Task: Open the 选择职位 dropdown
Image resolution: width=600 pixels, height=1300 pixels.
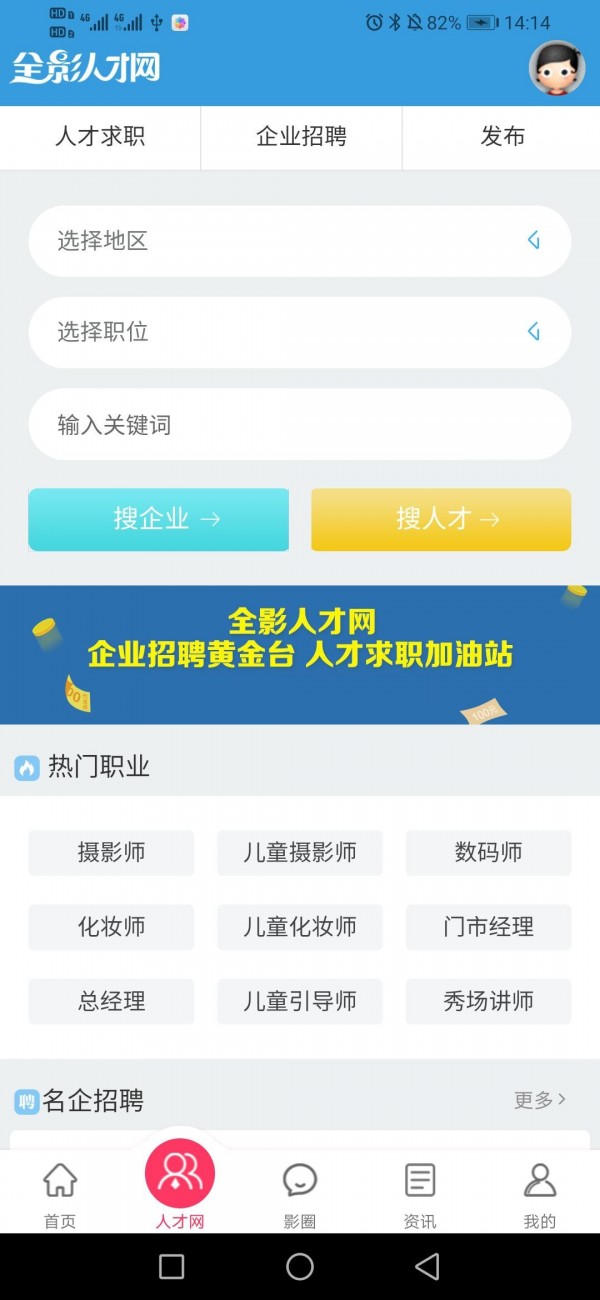Action: 300,332
